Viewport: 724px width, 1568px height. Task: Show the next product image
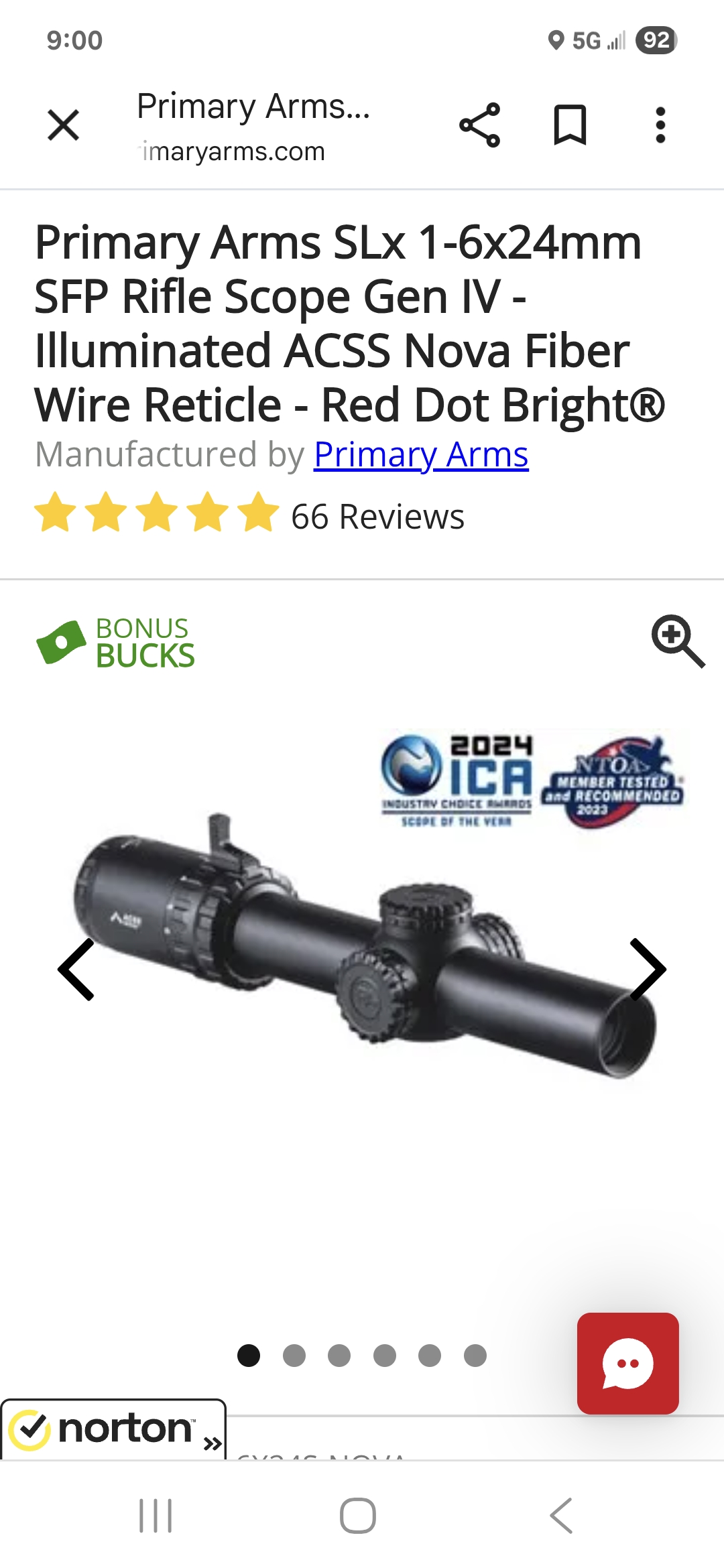(x=648, y=970)
